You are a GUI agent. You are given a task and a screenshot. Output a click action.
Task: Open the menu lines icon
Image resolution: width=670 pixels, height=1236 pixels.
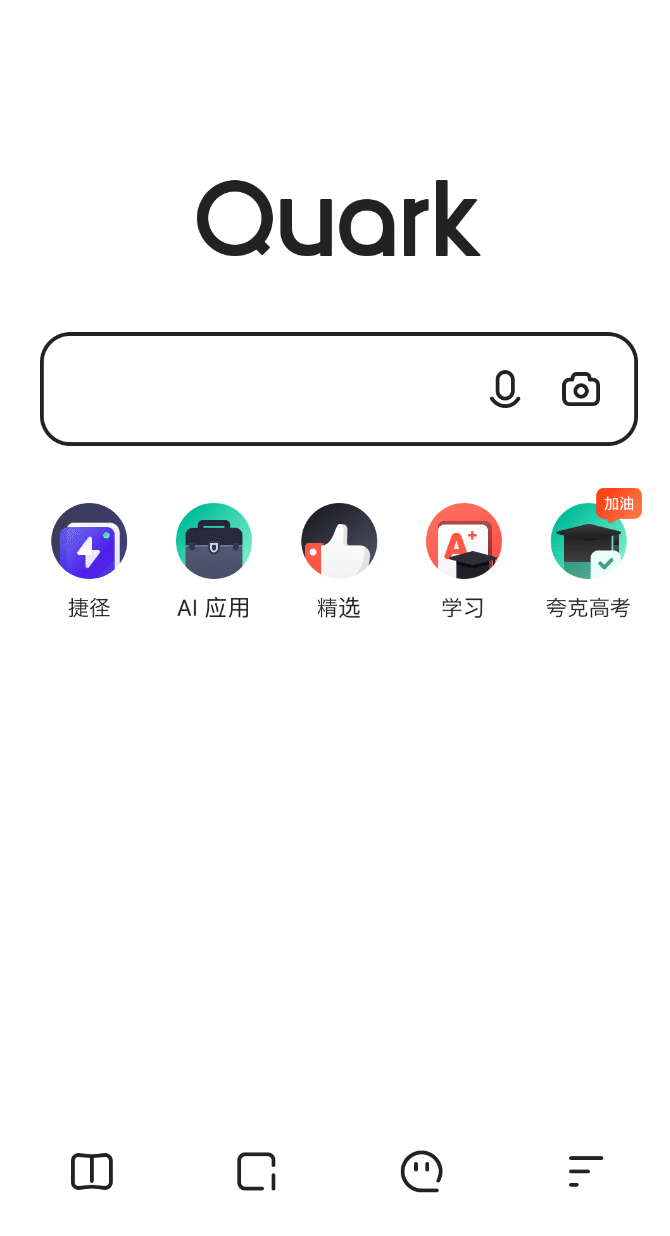point(585,1171)
